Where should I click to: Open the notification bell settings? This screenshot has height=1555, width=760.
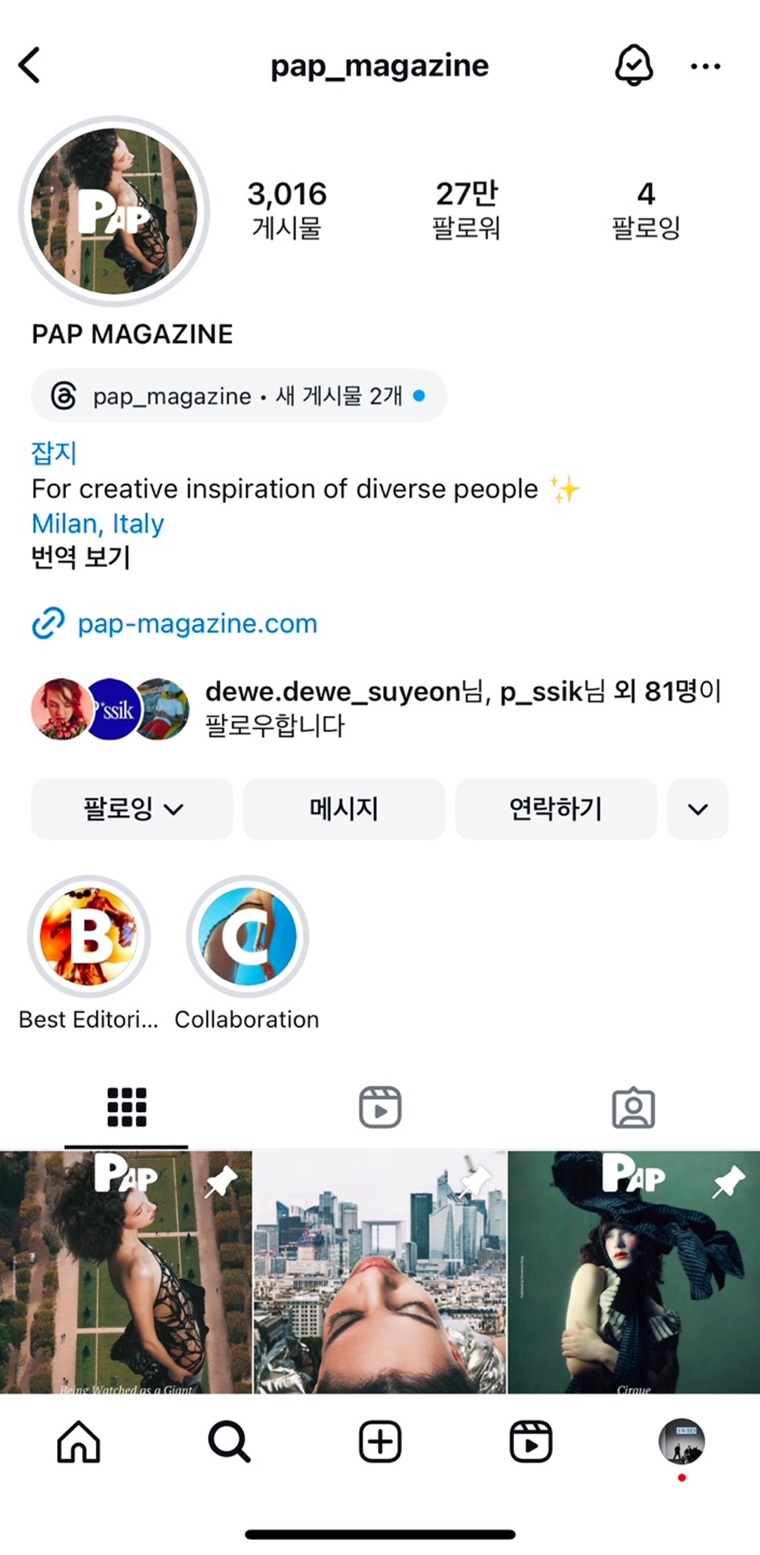[x=632, y=66]
